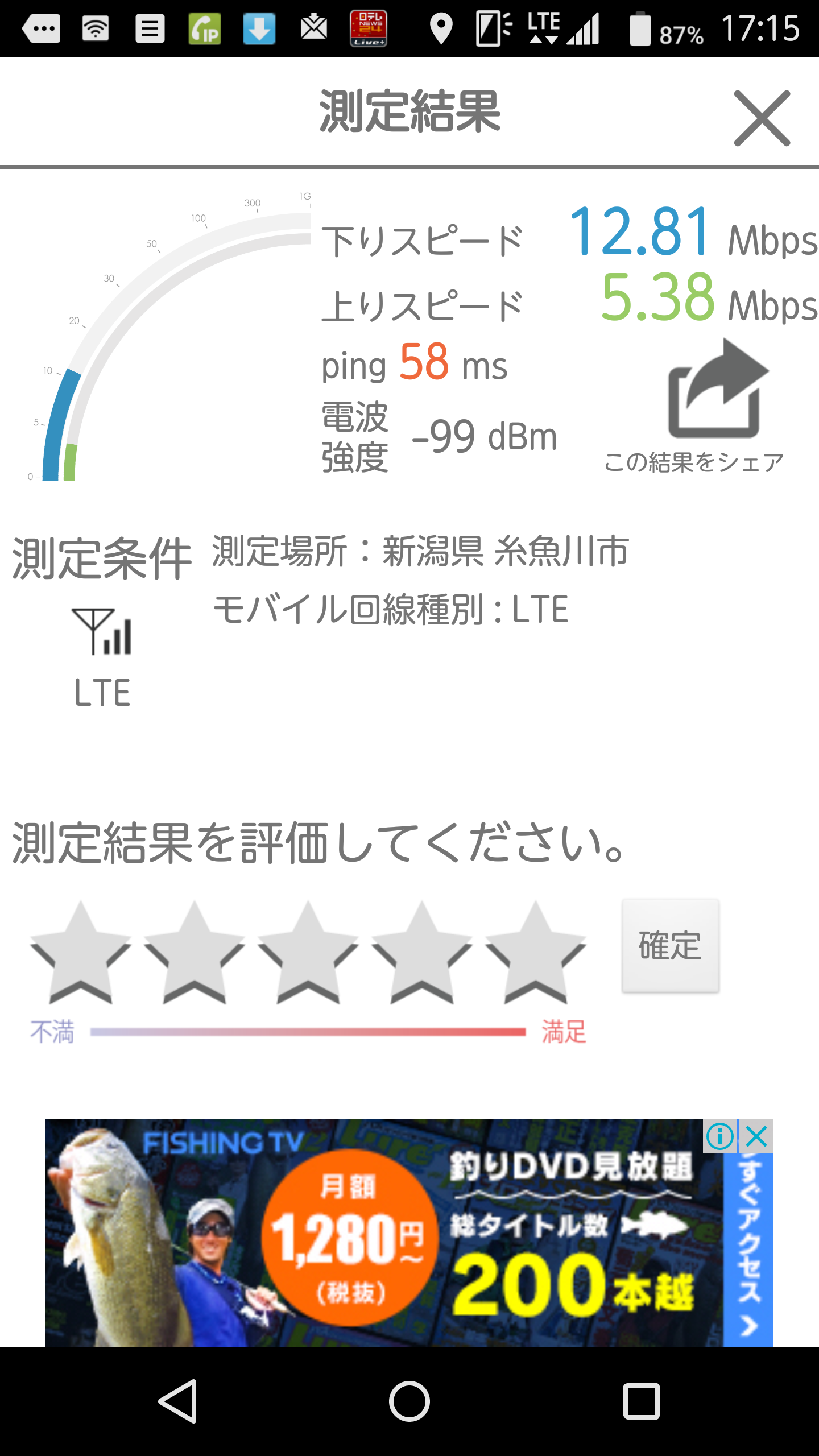This screenshot has width=819, height=1456.
Task: Rate the result two stars
Action: 194,953
